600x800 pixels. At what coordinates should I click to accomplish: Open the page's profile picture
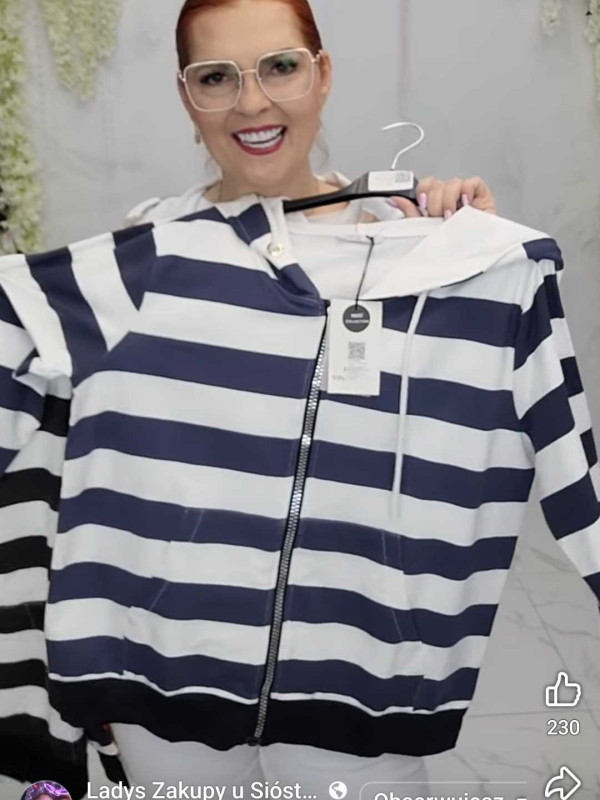tap(46, 792)
